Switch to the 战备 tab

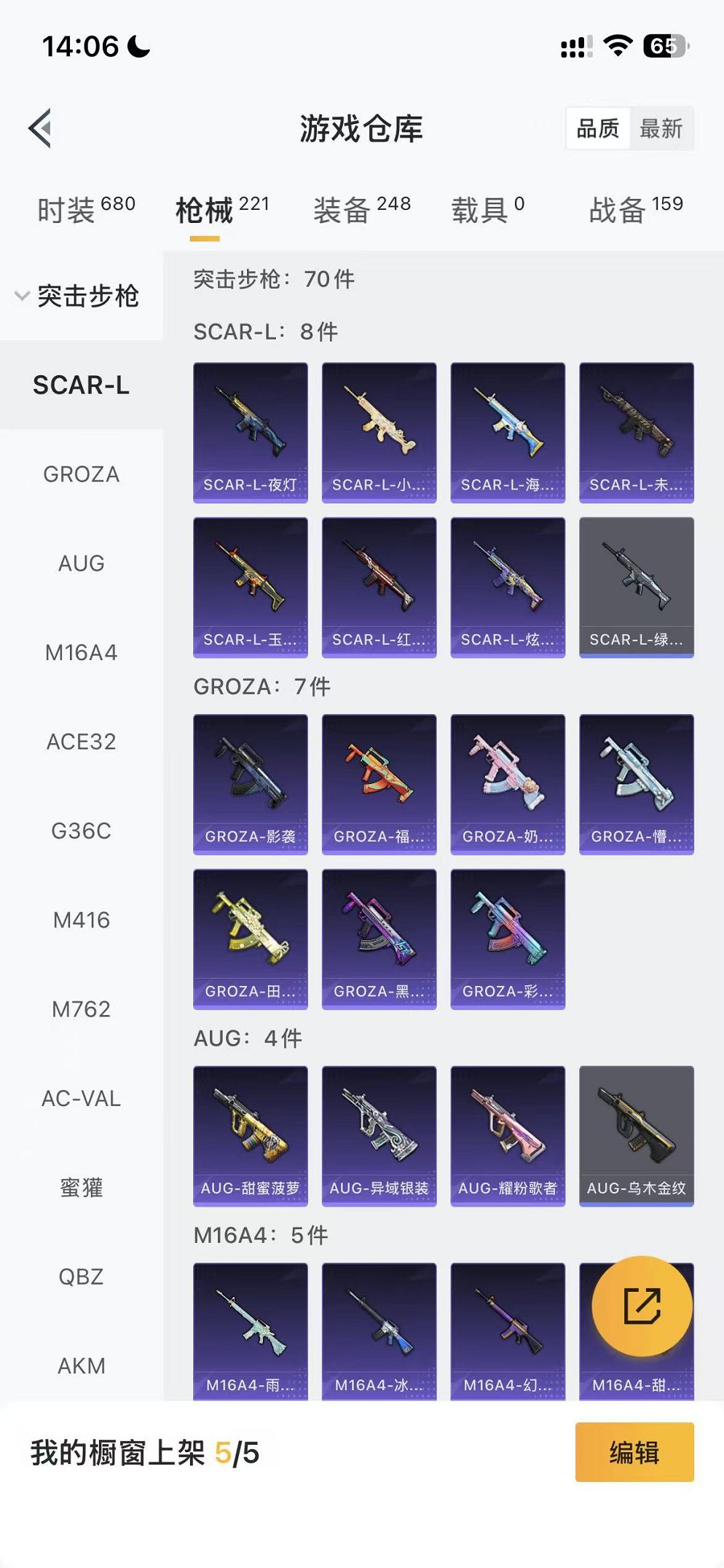click(635, 210)
